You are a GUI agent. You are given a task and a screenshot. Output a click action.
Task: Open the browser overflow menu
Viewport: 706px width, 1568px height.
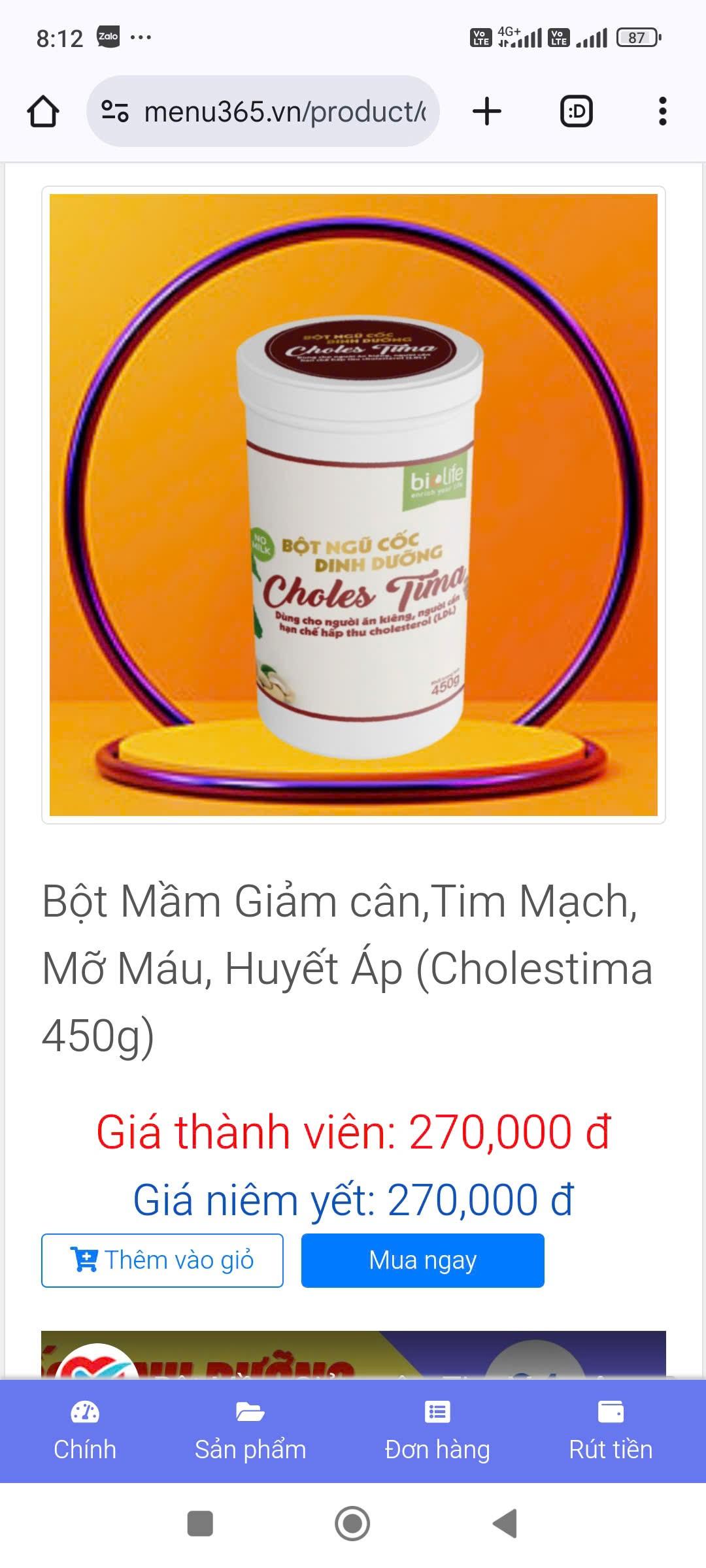coord(662,111)
